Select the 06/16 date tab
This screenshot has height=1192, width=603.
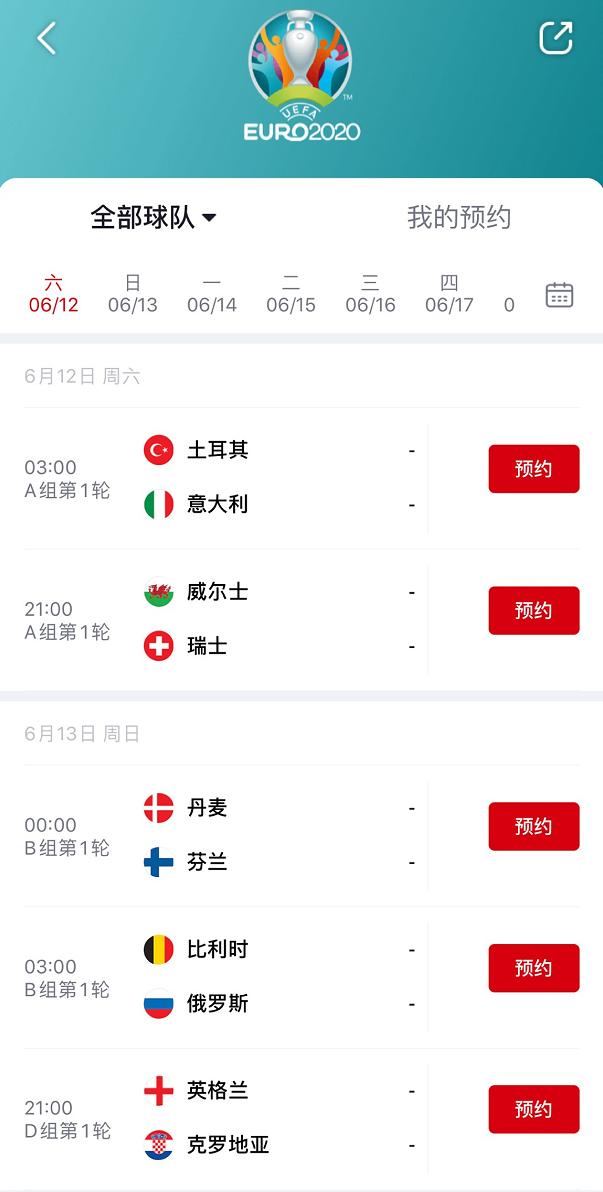(370, 294)
